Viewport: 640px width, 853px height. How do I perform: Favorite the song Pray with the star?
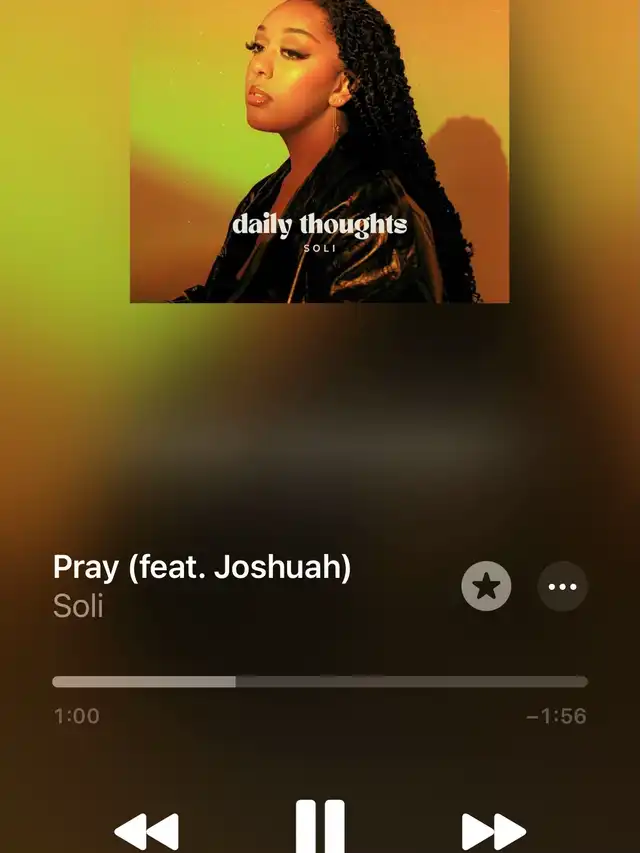486,586
